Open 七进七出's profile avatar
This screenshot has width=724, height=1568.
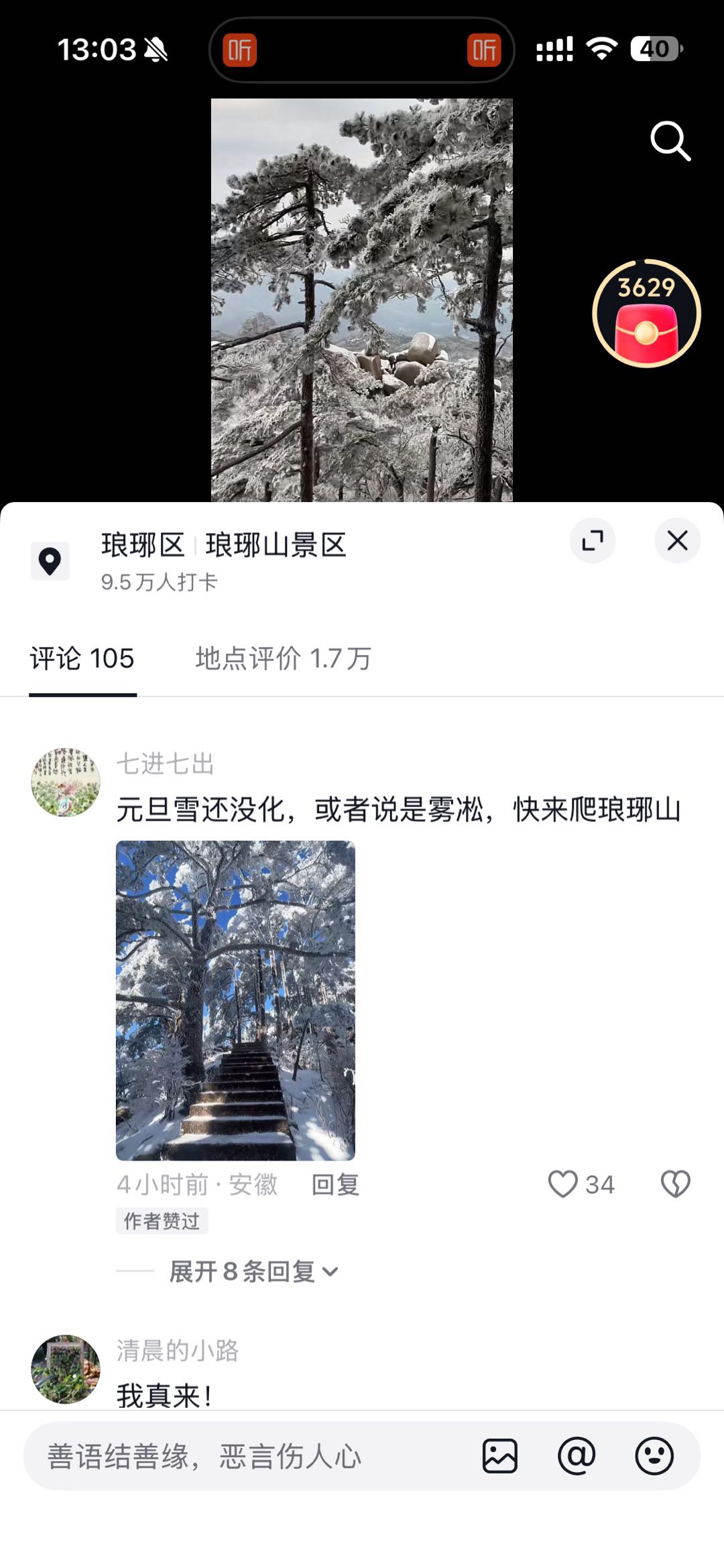click(x=66, y=782)
